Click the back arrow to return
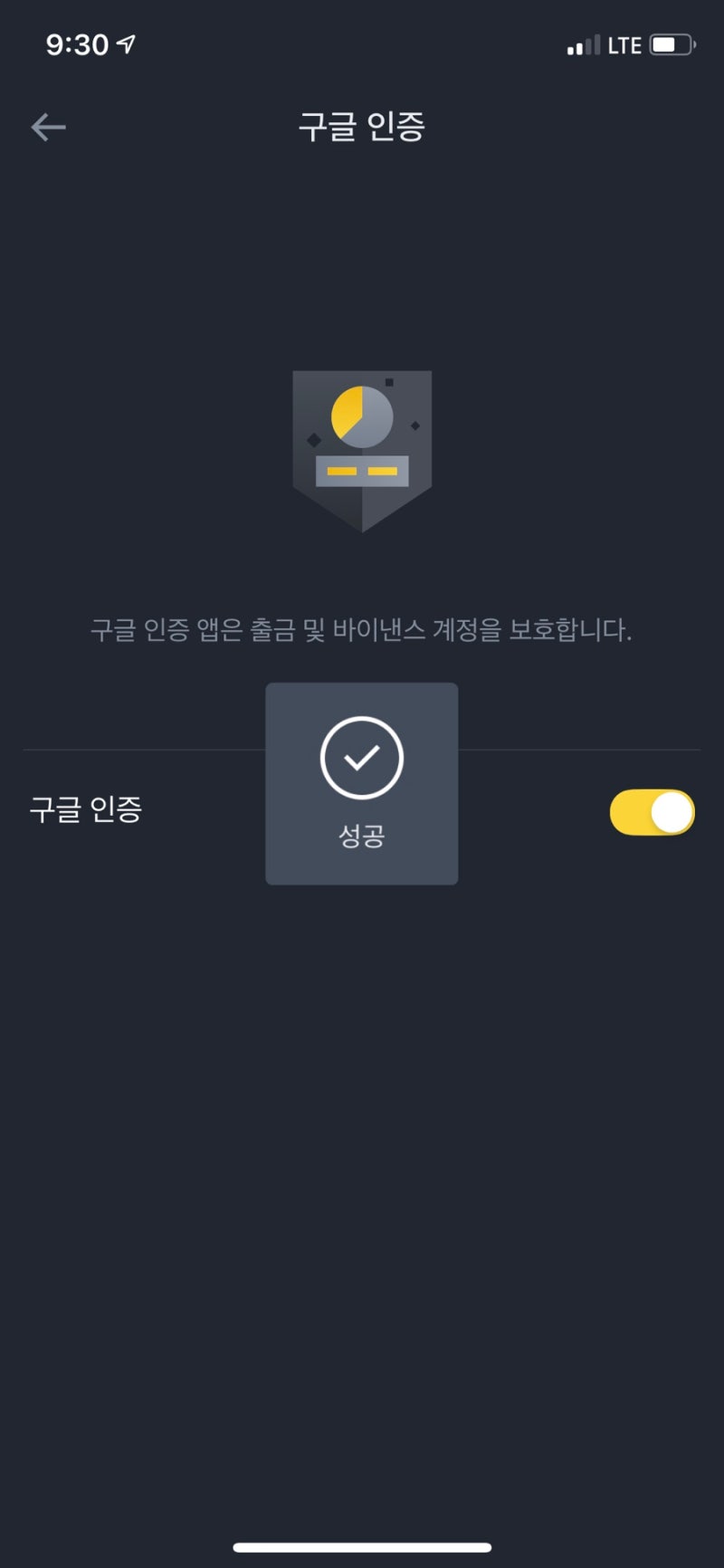 tap(48, 127)
